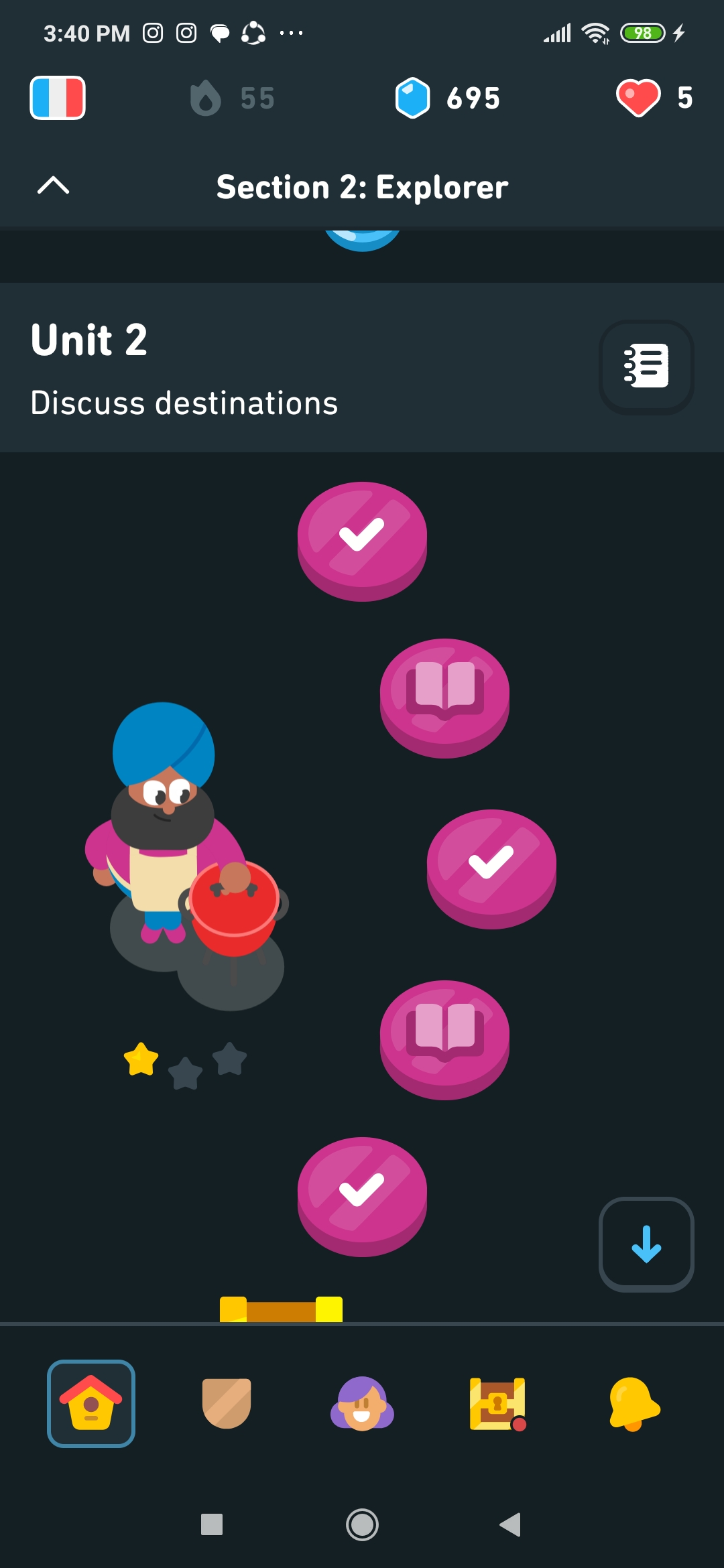Open the Unit 2 guidebook
The width and height of the screenshot is (724, 1568).
[x=646, y=367]
